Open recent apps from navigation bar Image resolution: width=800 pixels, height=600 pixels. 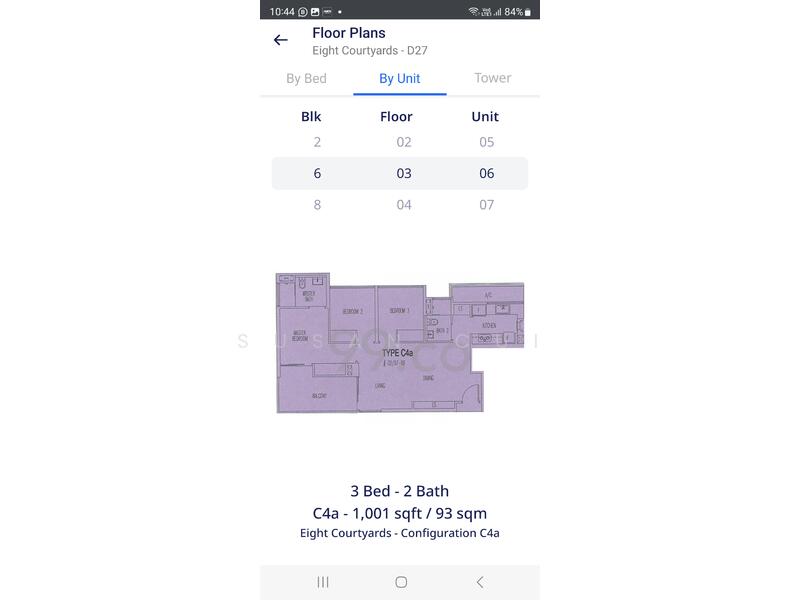click(323, 582)
